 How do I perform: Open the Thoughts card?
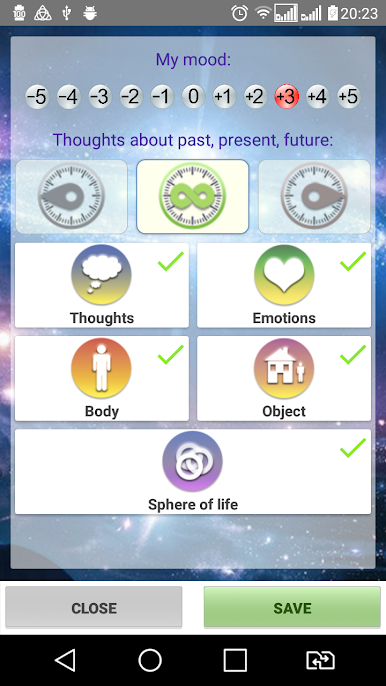click(x=102, y=285)
